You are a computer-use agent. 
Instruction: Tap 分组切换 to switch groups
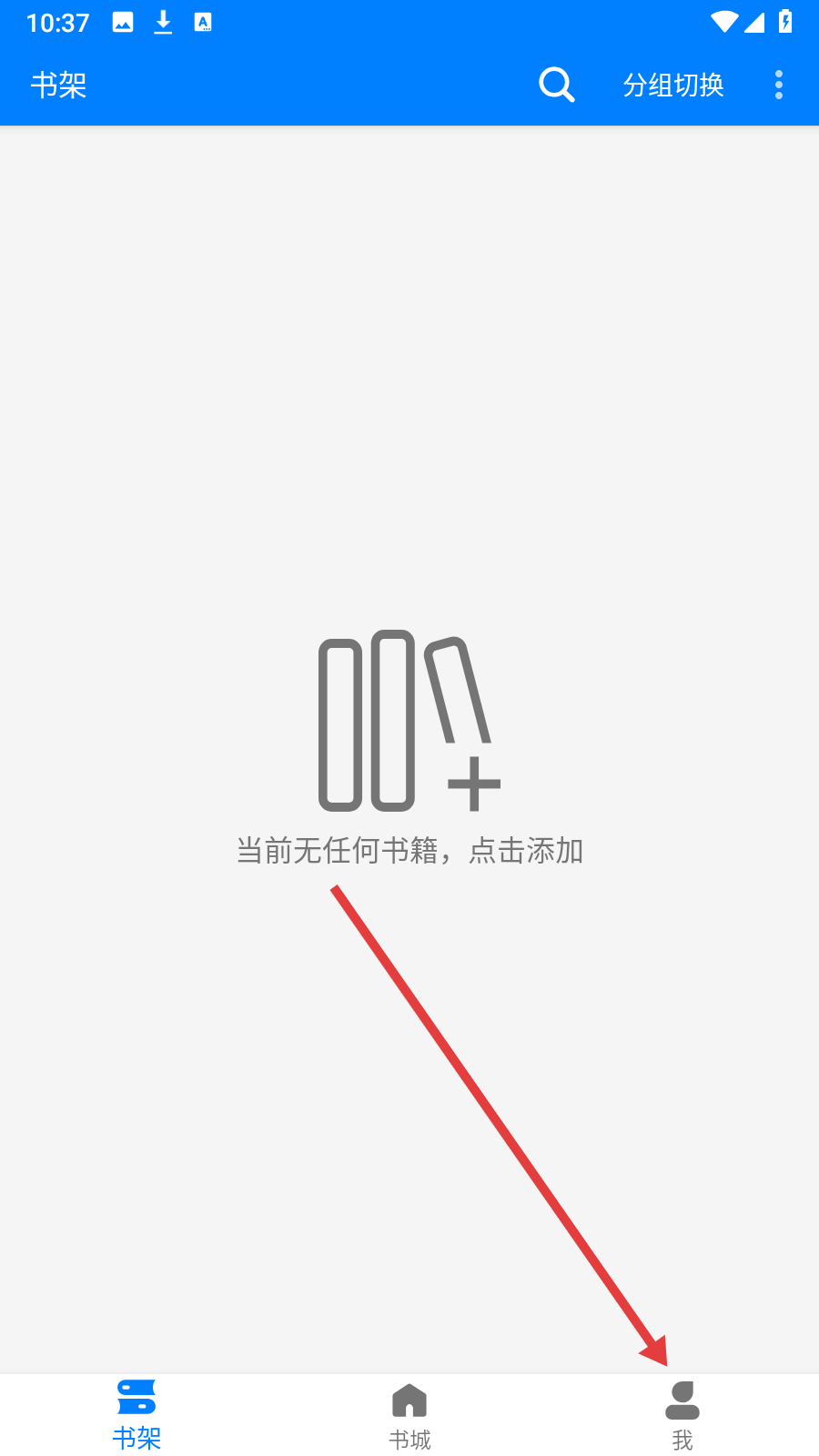tap(673, 85)
